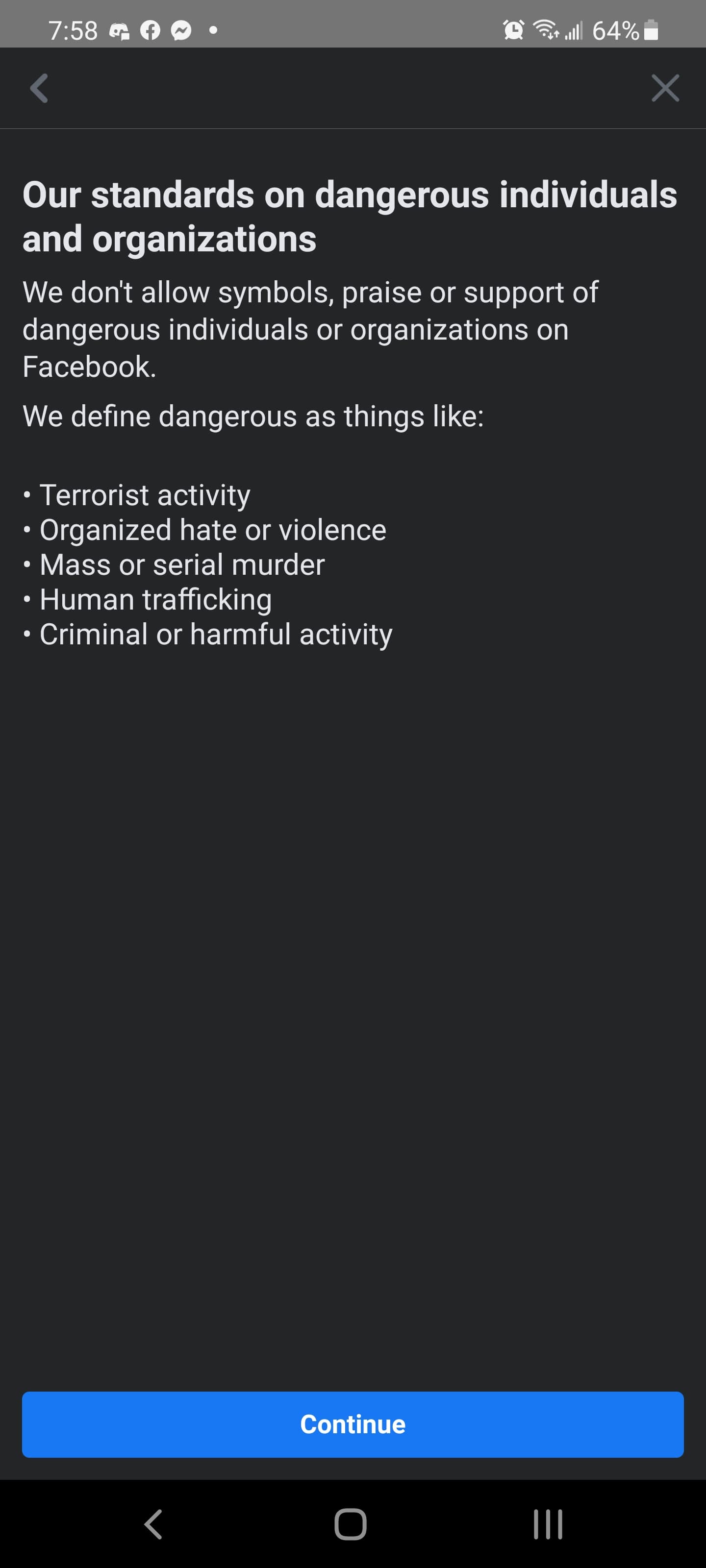Go to the home screen

tap(350, 1524)
